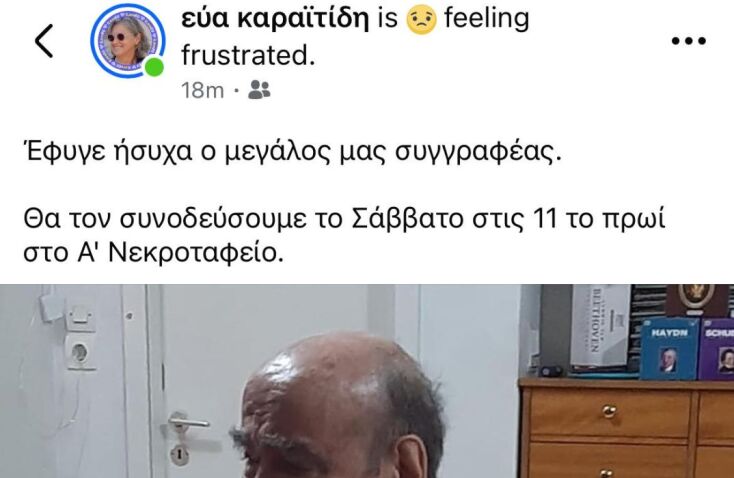
Task: Open εύα καραϊτίδη's profile picture
Action: 127,41
